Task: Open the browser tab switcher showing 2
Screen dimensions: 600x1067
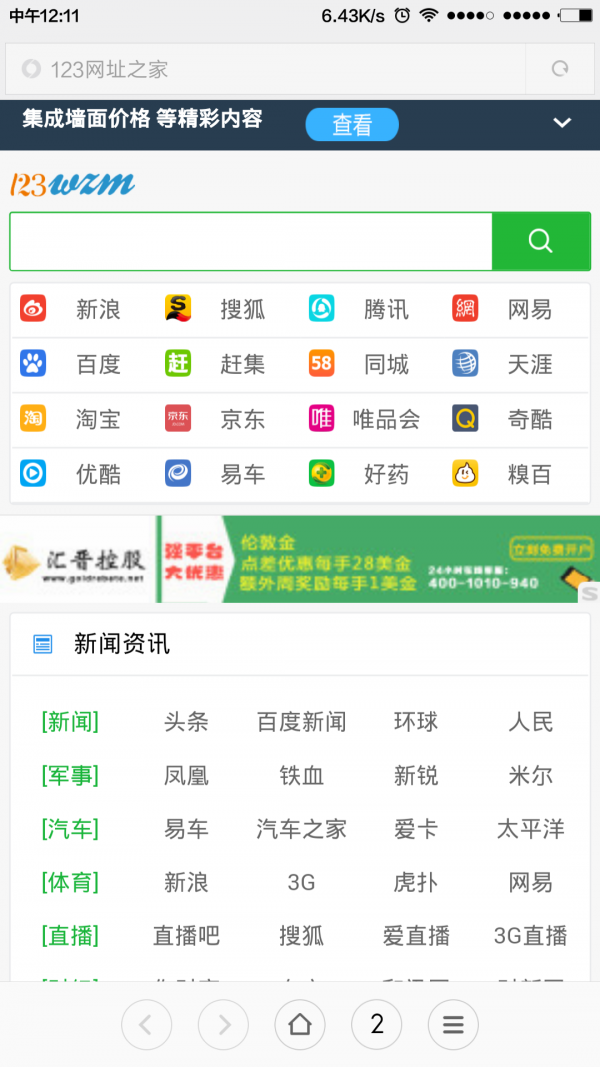Action: 377,1025
